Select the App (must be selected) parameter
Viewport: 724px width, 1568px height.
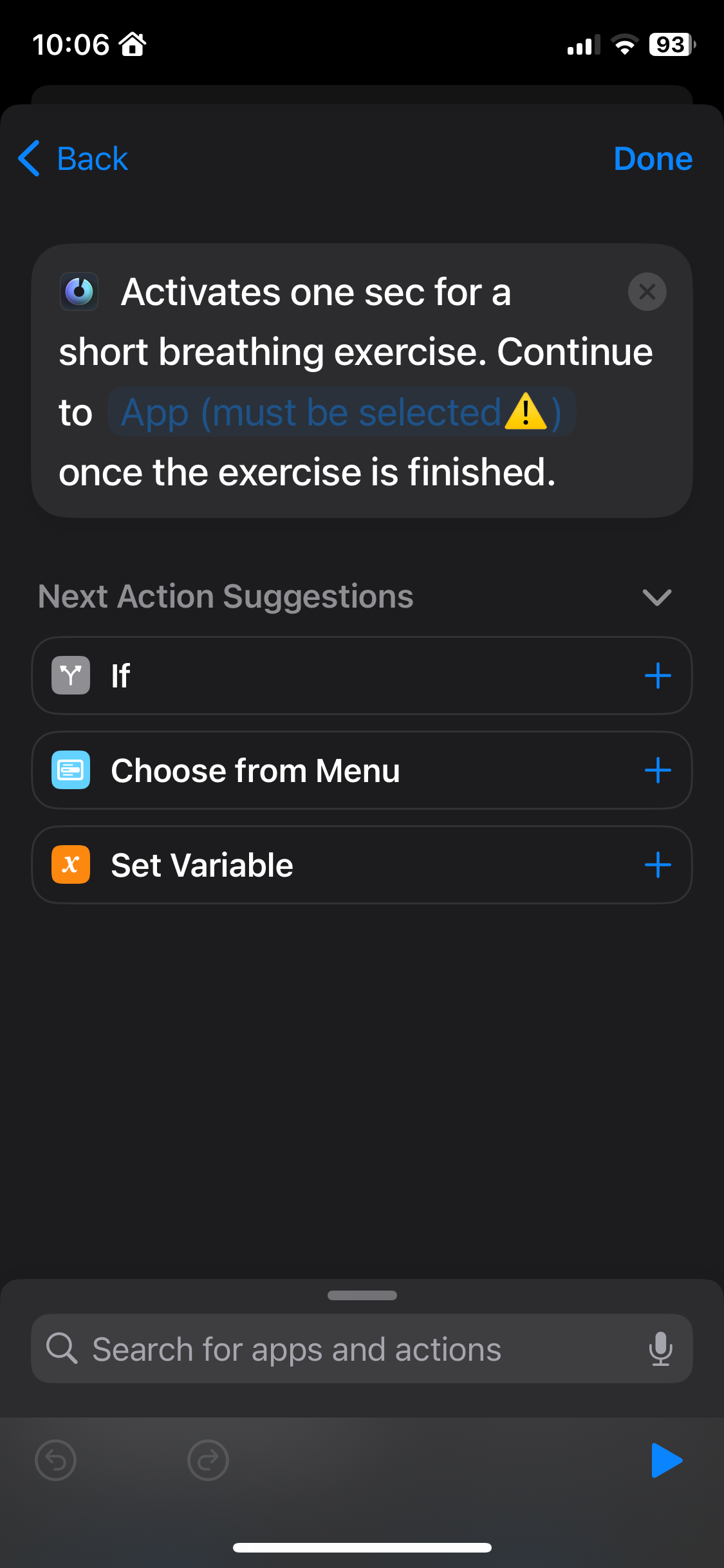click(x=341, y=412)
